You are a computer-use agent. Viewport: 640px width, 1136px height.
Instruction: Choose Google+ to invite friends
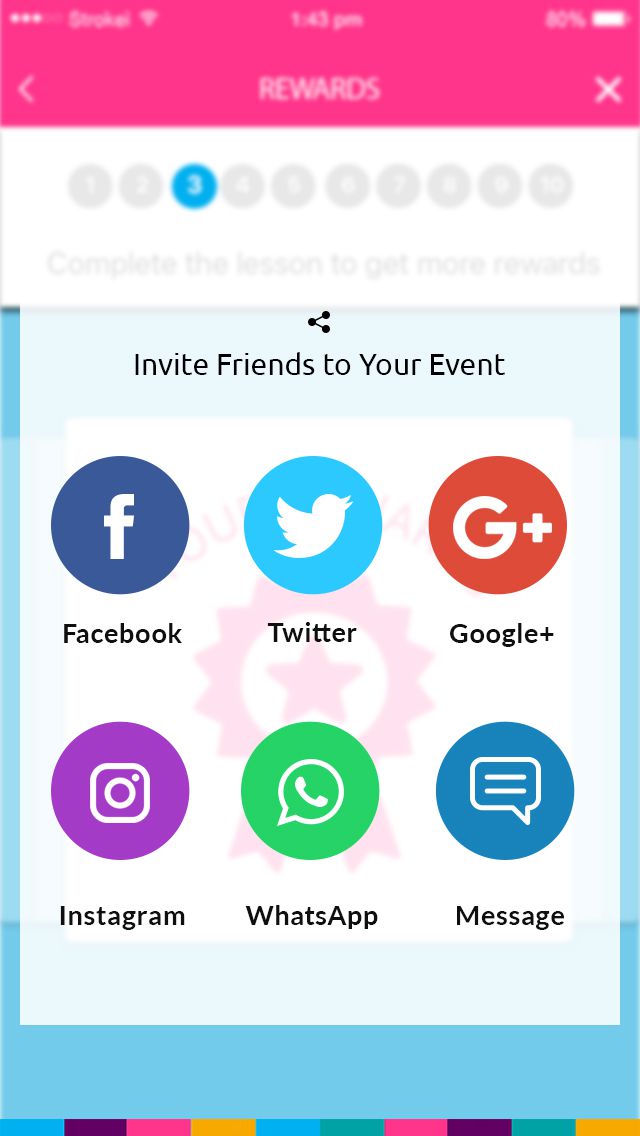[498, 525]
